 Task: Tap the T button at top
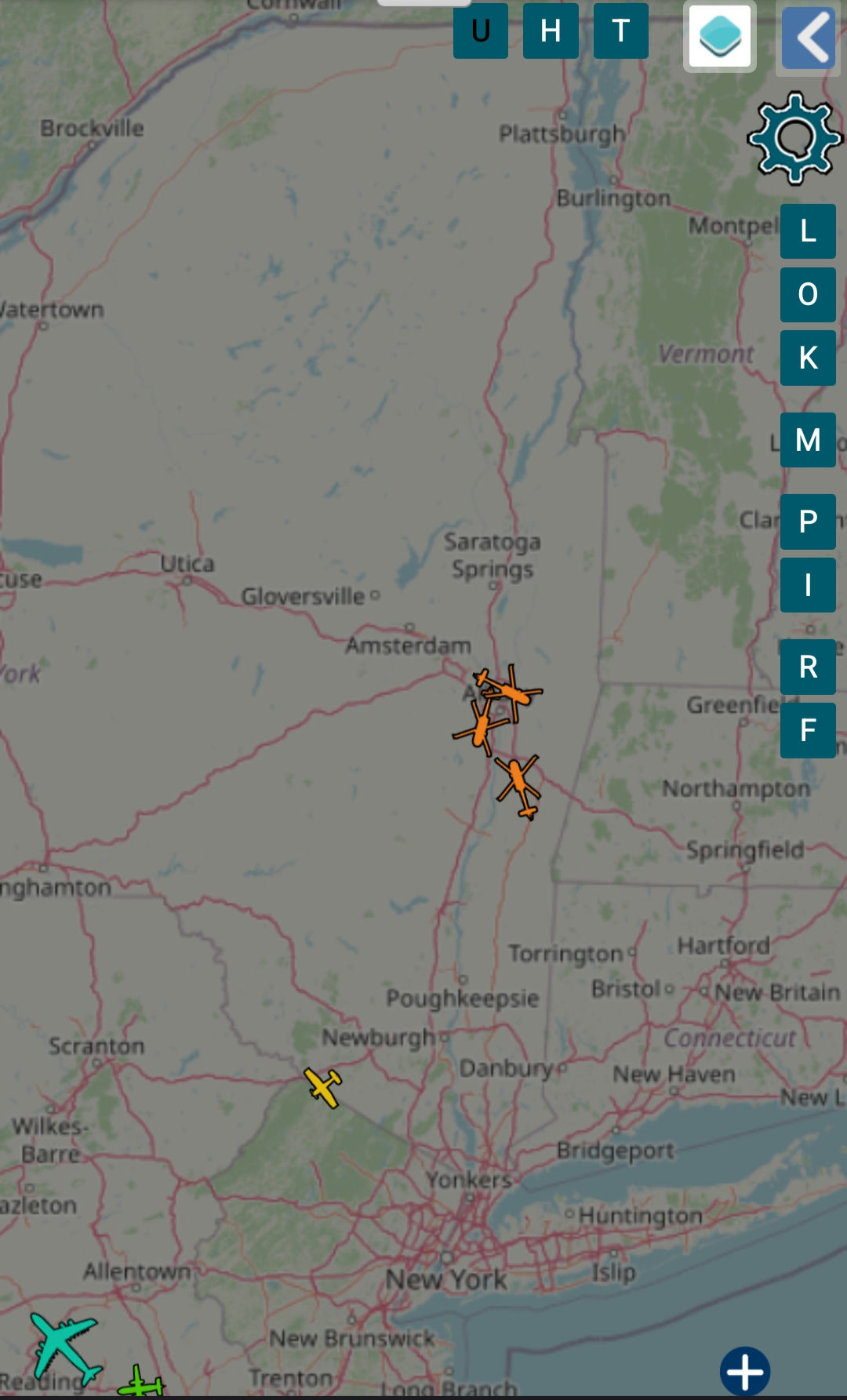[x=621, y=31]
